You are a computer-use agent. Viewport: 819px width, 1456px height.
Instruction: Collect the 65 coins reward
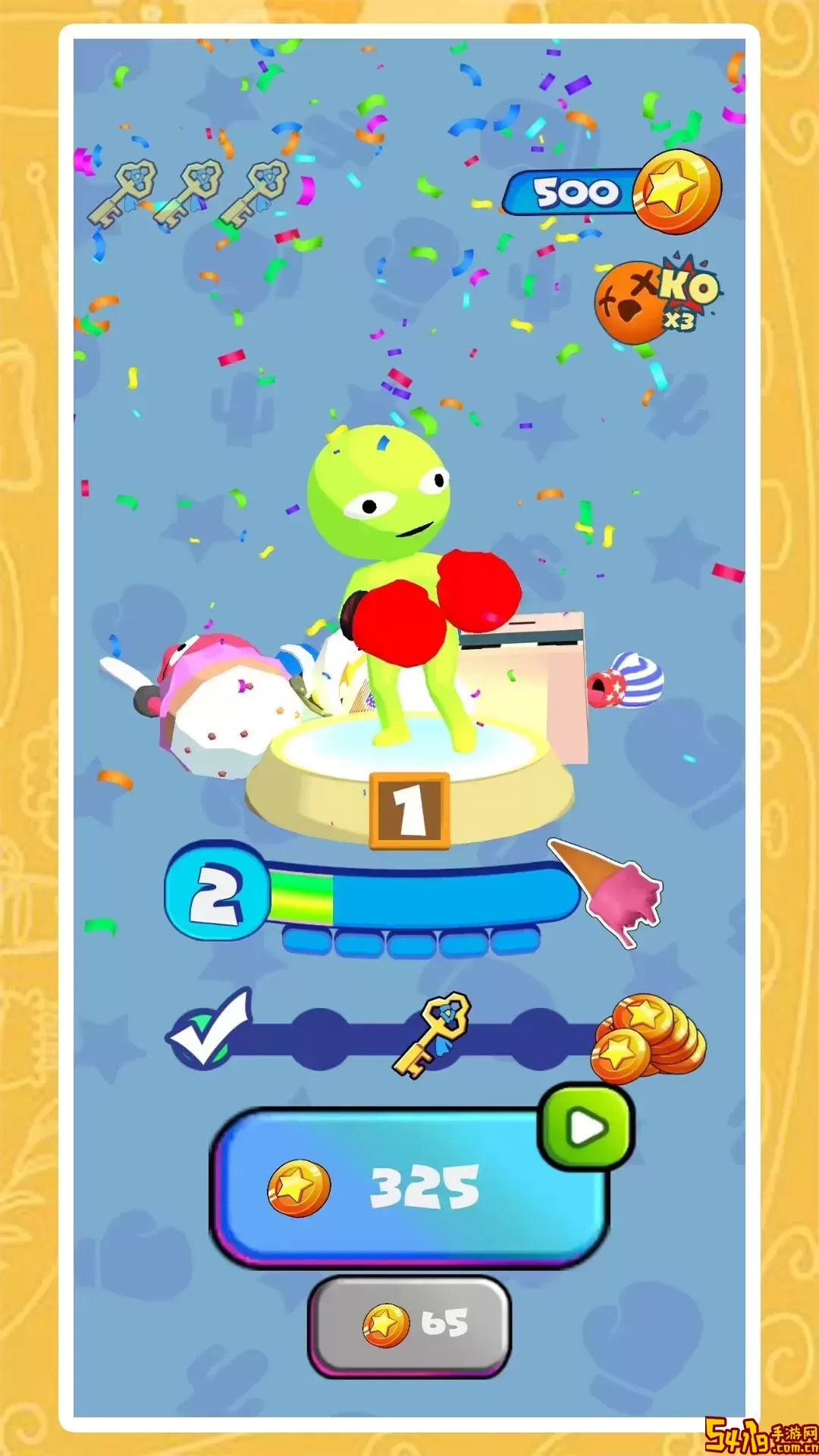tap(409, 1325)
